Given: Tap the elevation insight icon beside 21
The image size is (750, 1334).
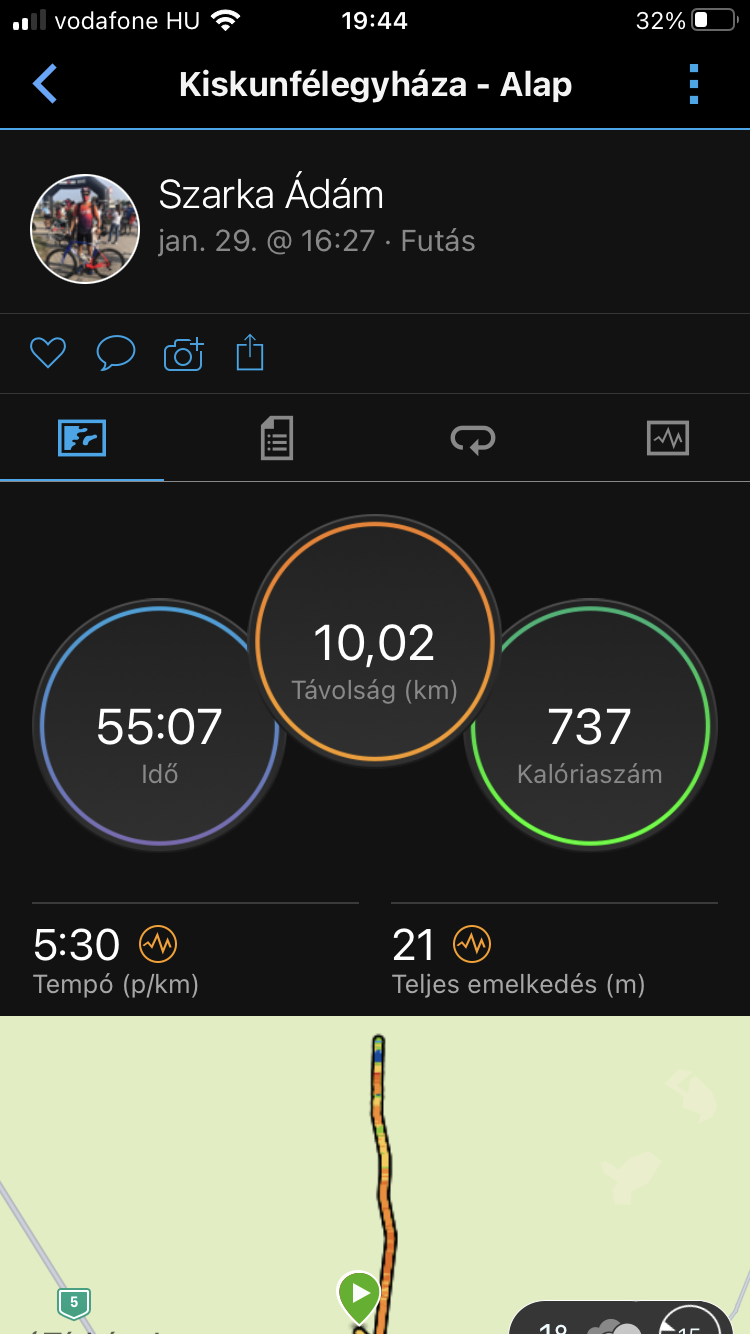Looking at the screenshot, I should pyautogui.click(x=472, y=943).
